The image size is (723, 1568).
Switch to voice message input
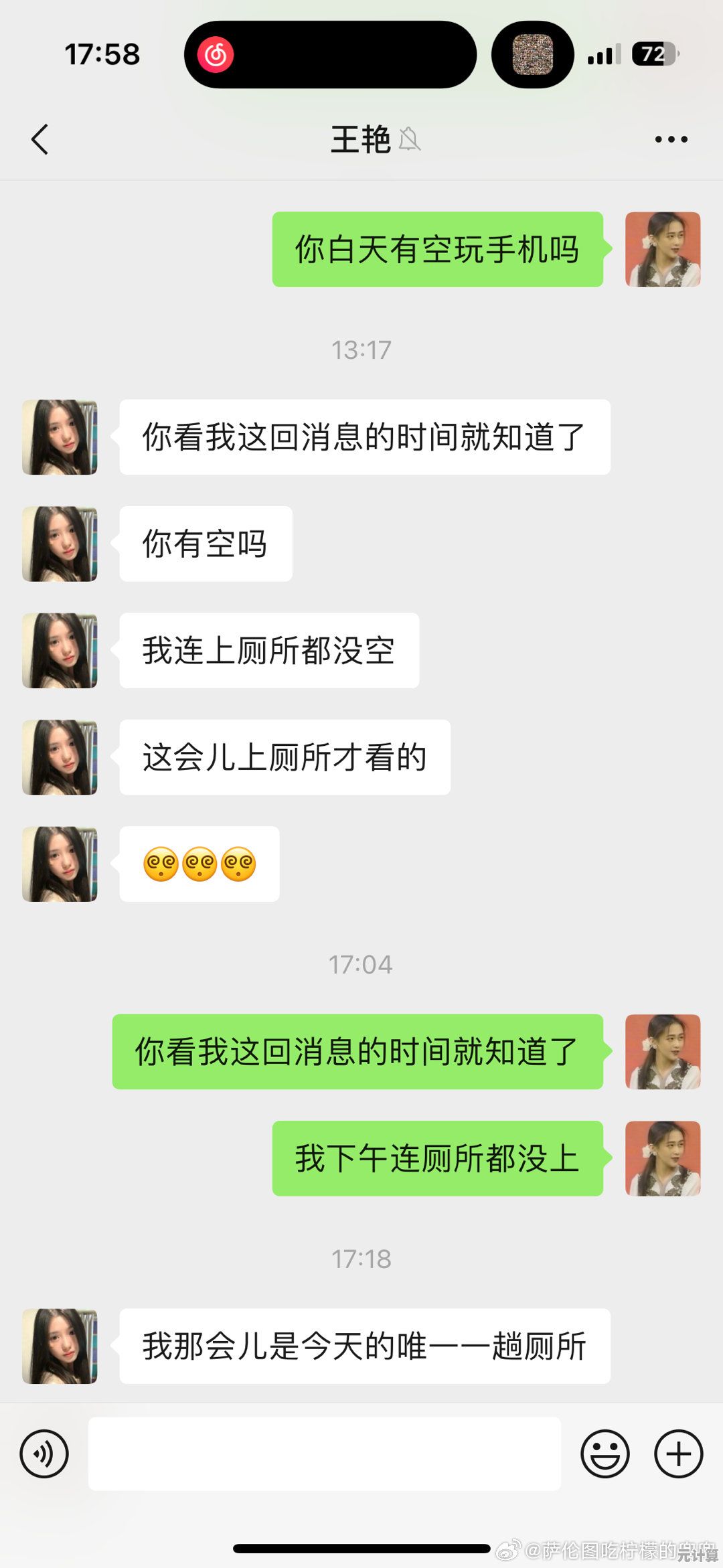(44, 1454)
